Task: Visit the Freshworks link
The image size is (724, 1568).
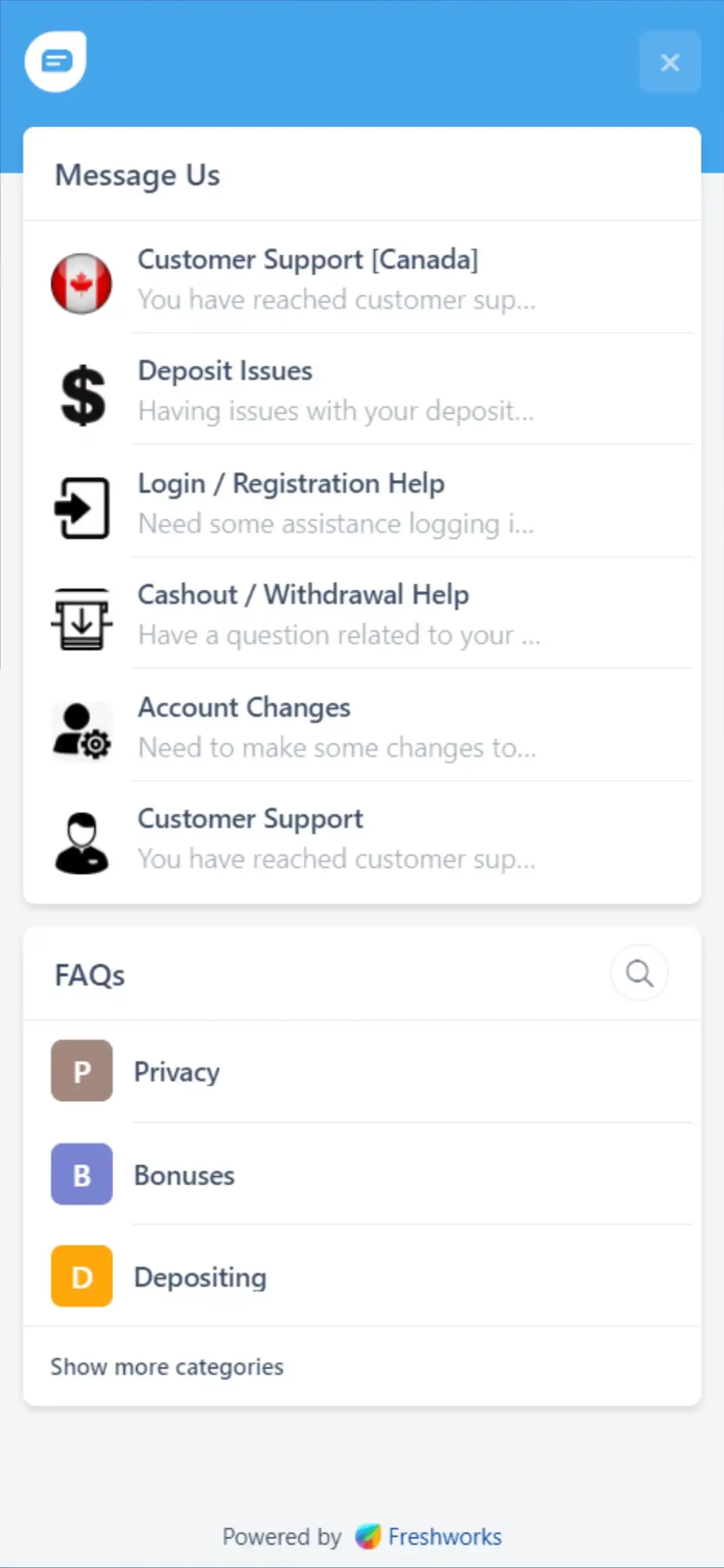Action: (x=444, y=1536)
